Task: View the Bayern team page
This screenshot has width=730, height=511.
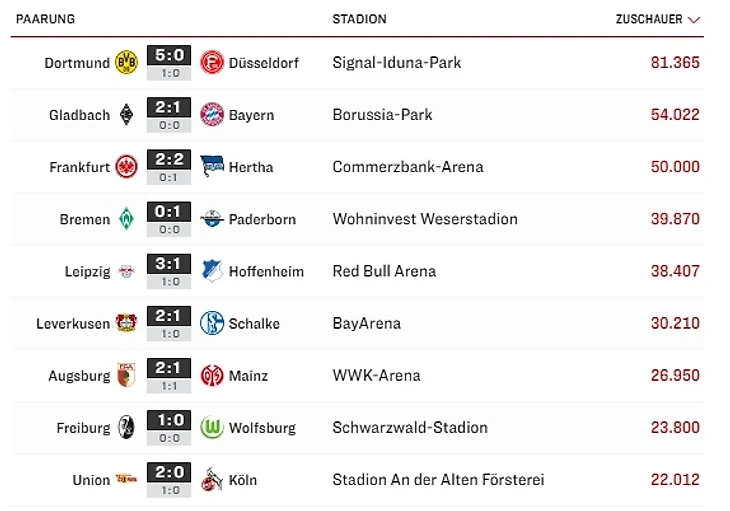Action: click(x=250, y=115)
